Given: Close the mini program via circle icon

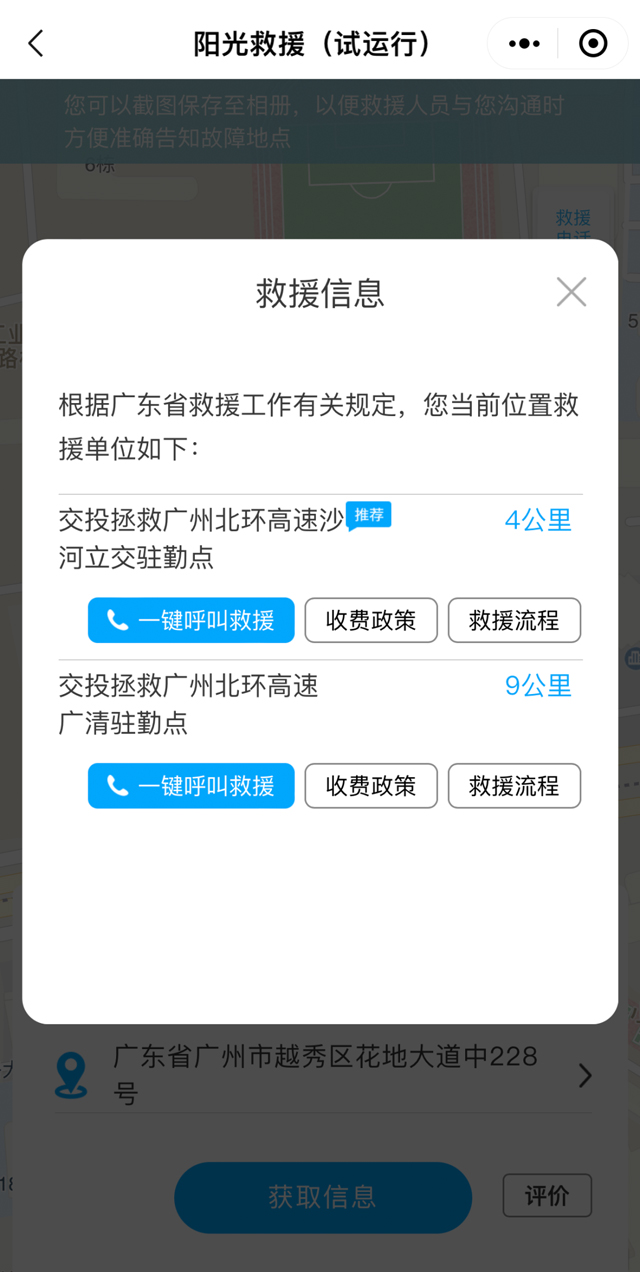Looking at the screenshot, I should (x=593, y=44).
